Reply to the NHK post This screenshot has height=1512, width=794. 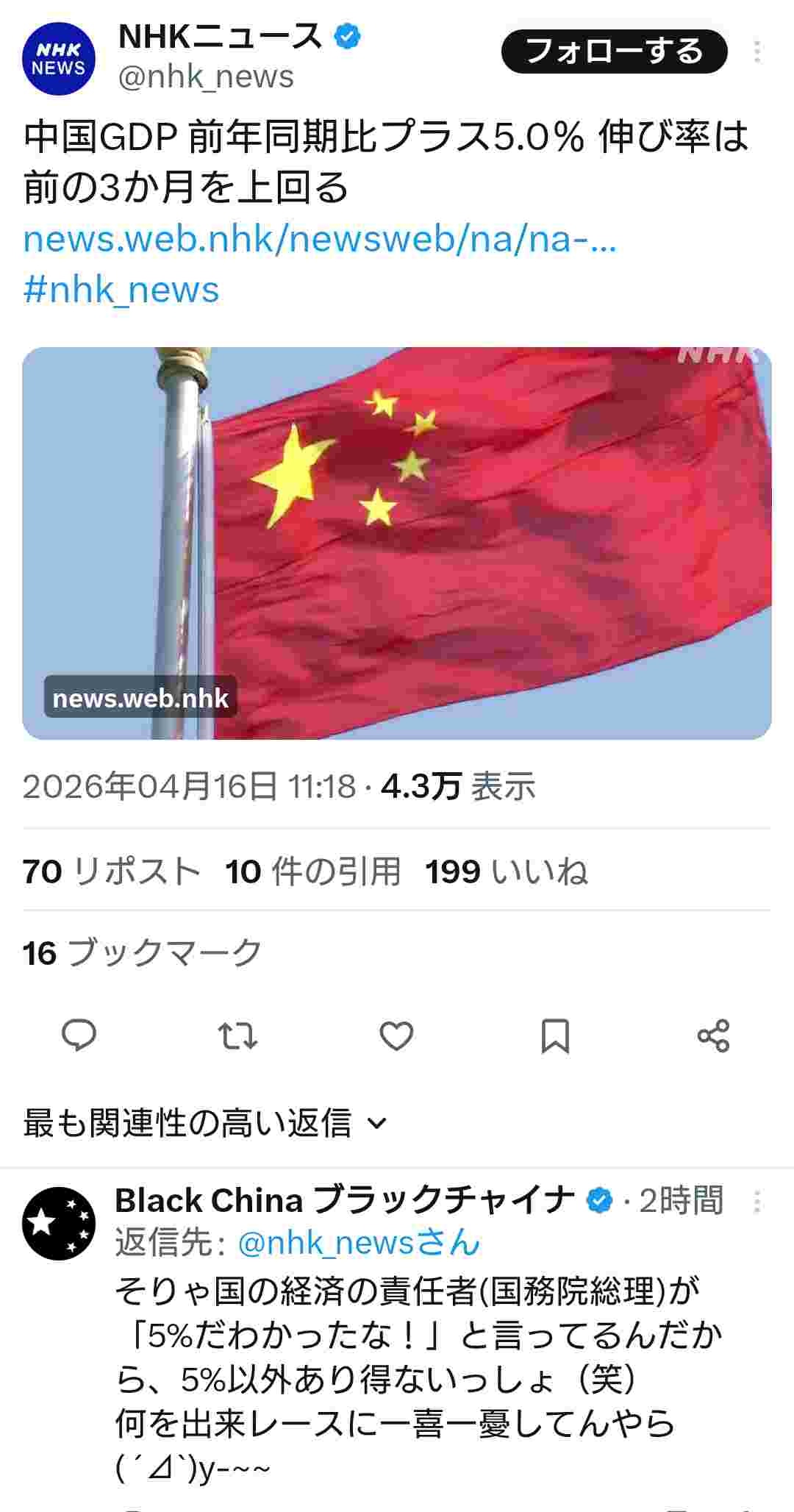(79, 1035)
